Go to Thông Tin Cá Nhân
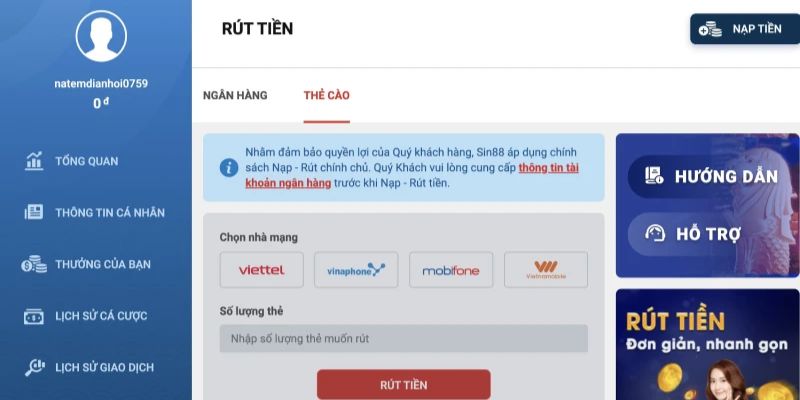The height and width of the screenshot is (400, 800). [x=109, y=212]
